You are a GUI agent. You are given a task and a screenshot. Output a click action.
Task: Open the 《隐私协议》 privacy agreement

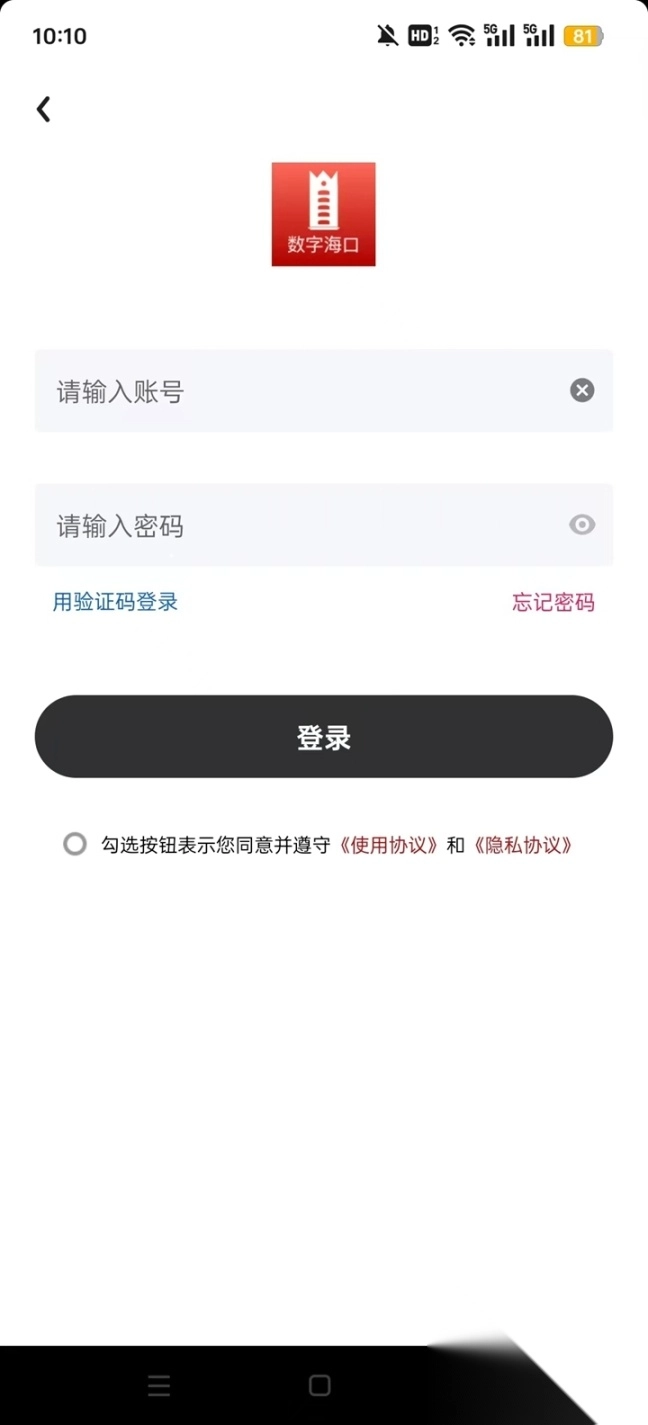point(523,845)
